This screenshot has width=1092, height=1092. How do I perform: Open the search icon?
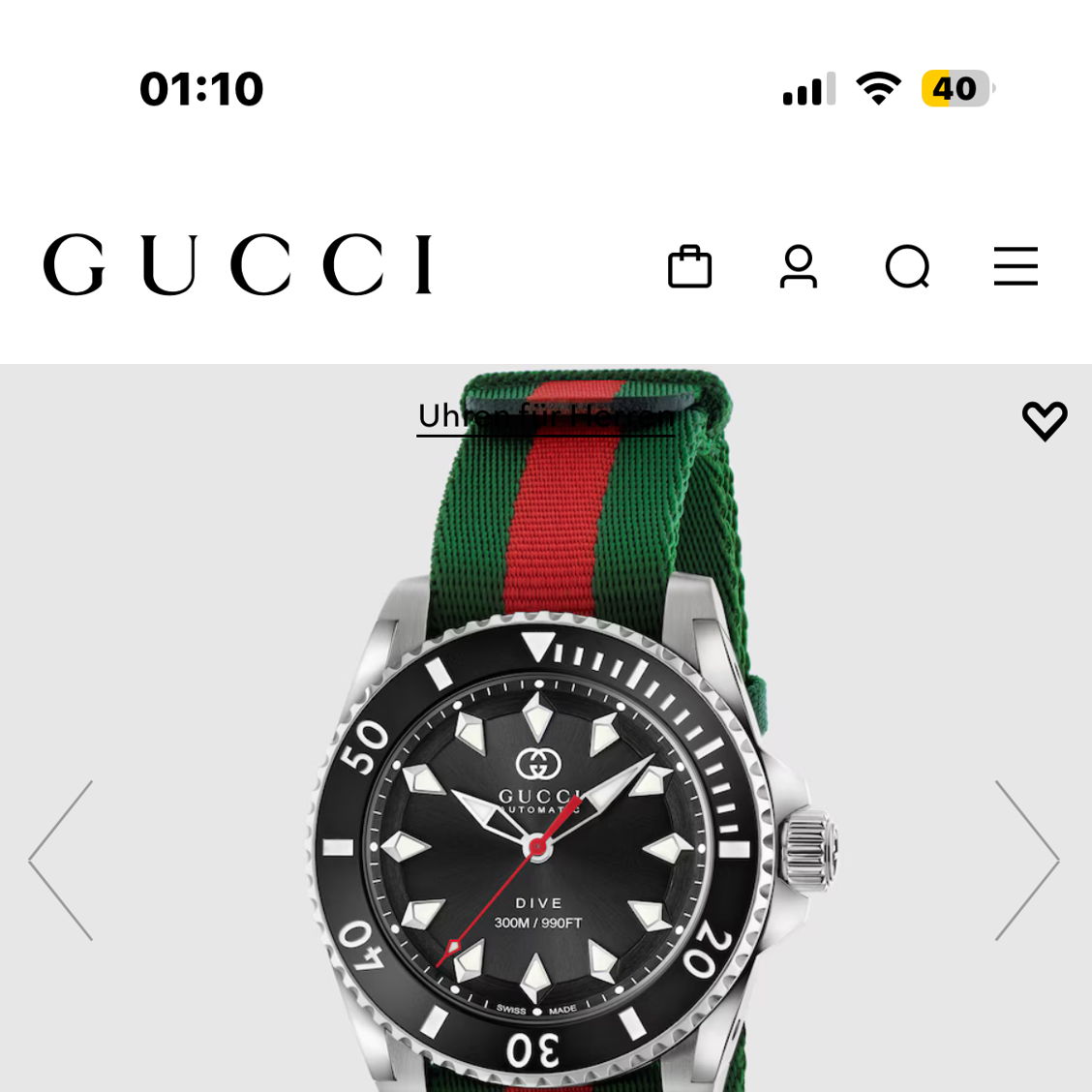click(x=908, y=266)
